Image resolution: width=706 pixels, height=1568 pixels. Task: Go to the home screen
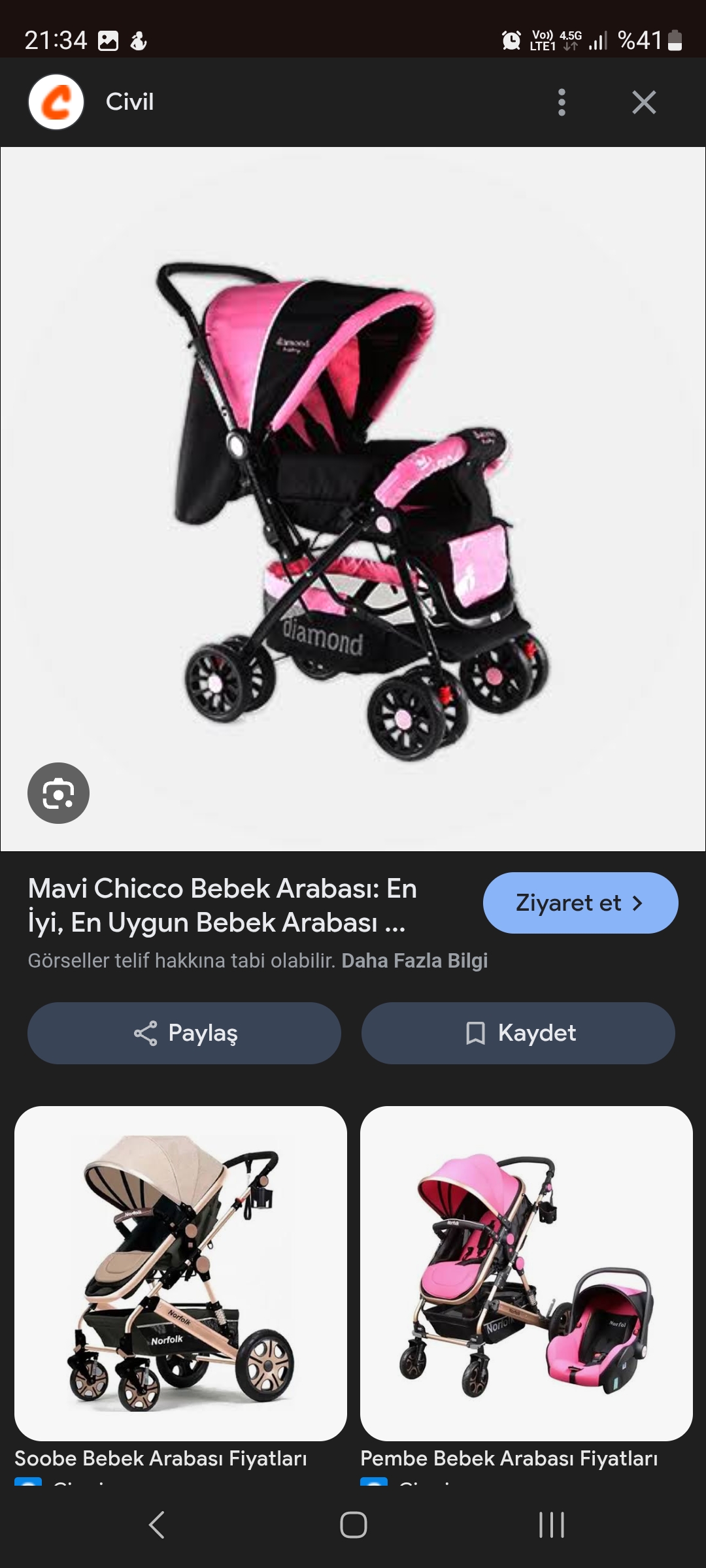pos(353,1525)
